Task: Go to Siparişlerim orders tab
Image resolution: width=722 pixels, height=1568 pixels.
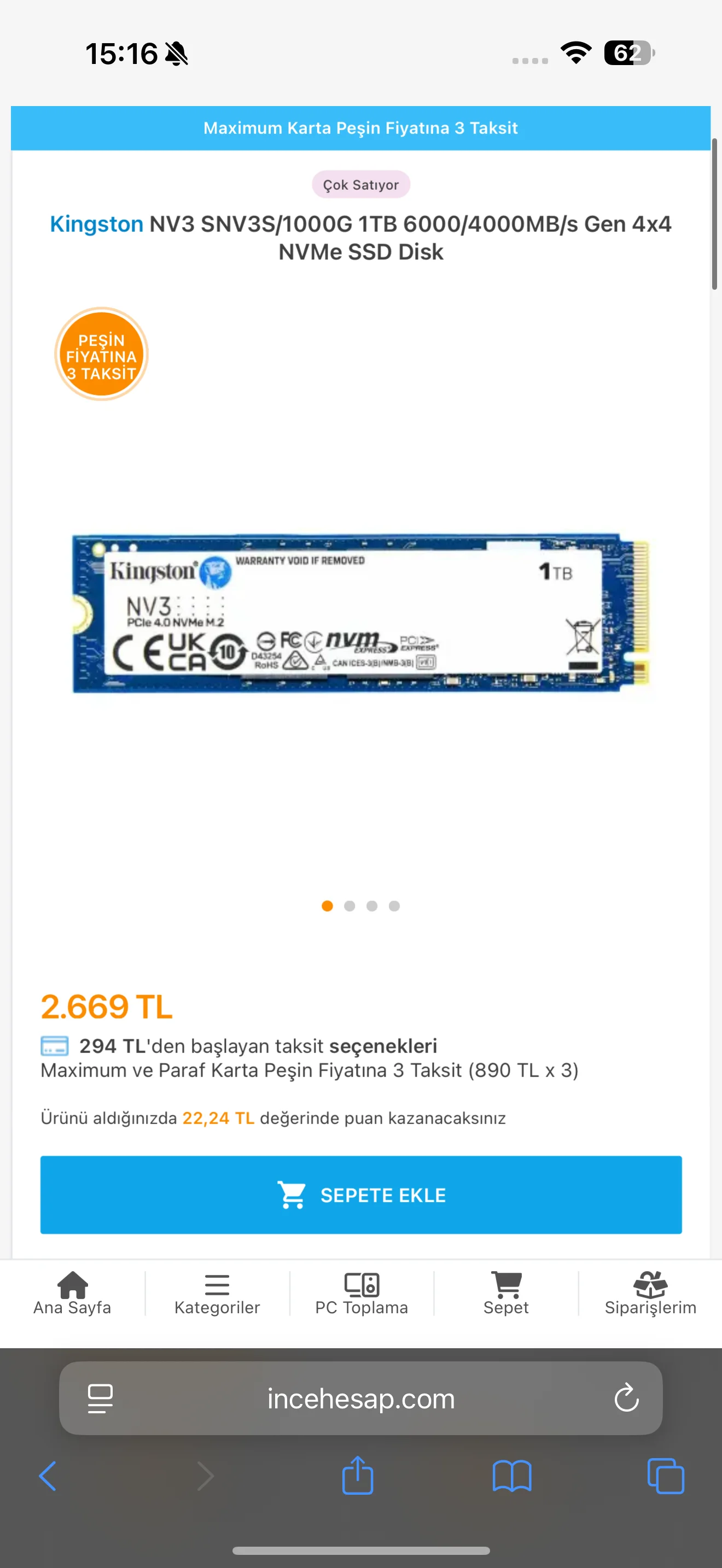Action: click(650, 1293)
